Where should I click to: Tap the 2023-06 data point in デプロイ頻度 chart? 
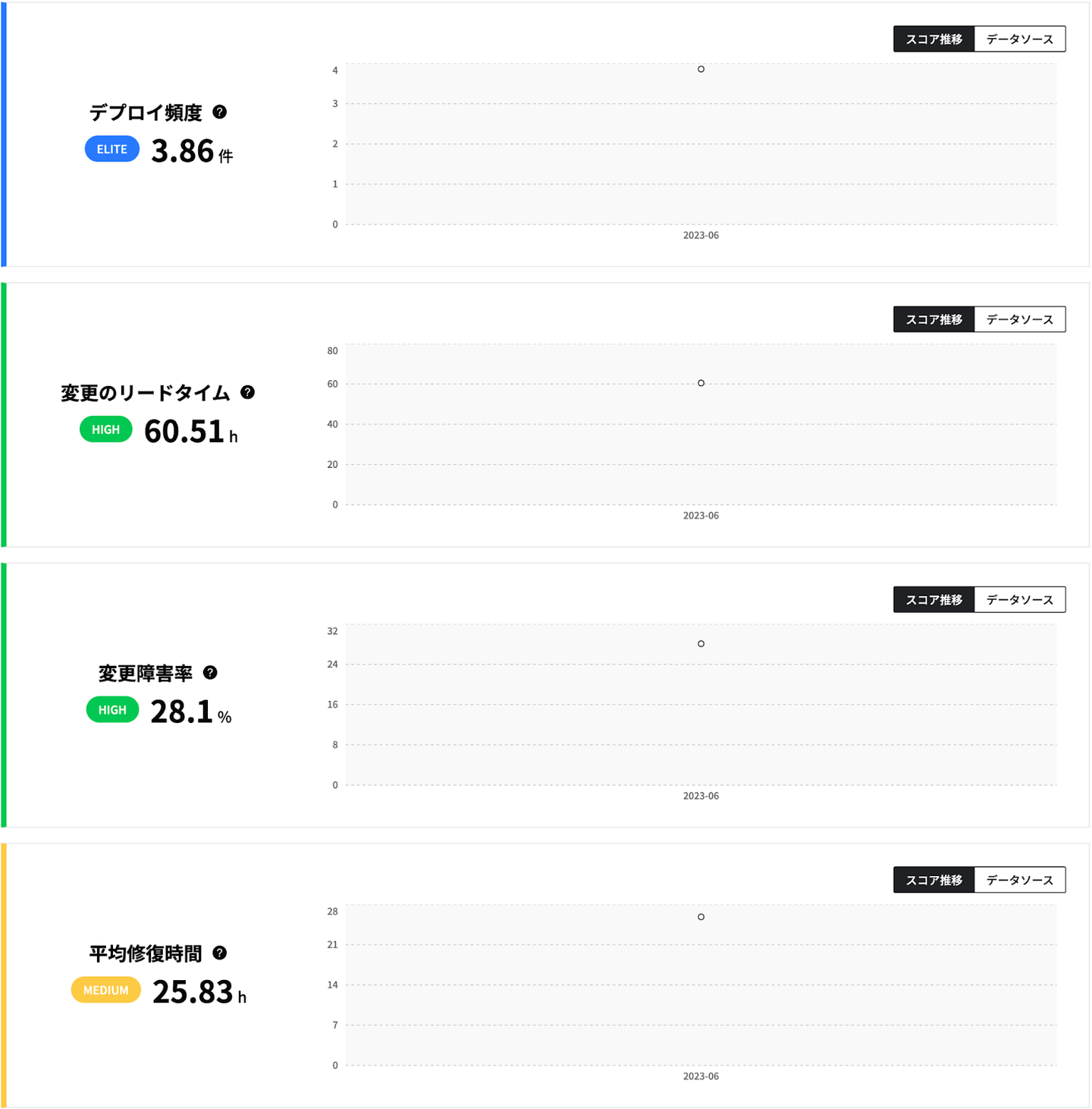701,69
